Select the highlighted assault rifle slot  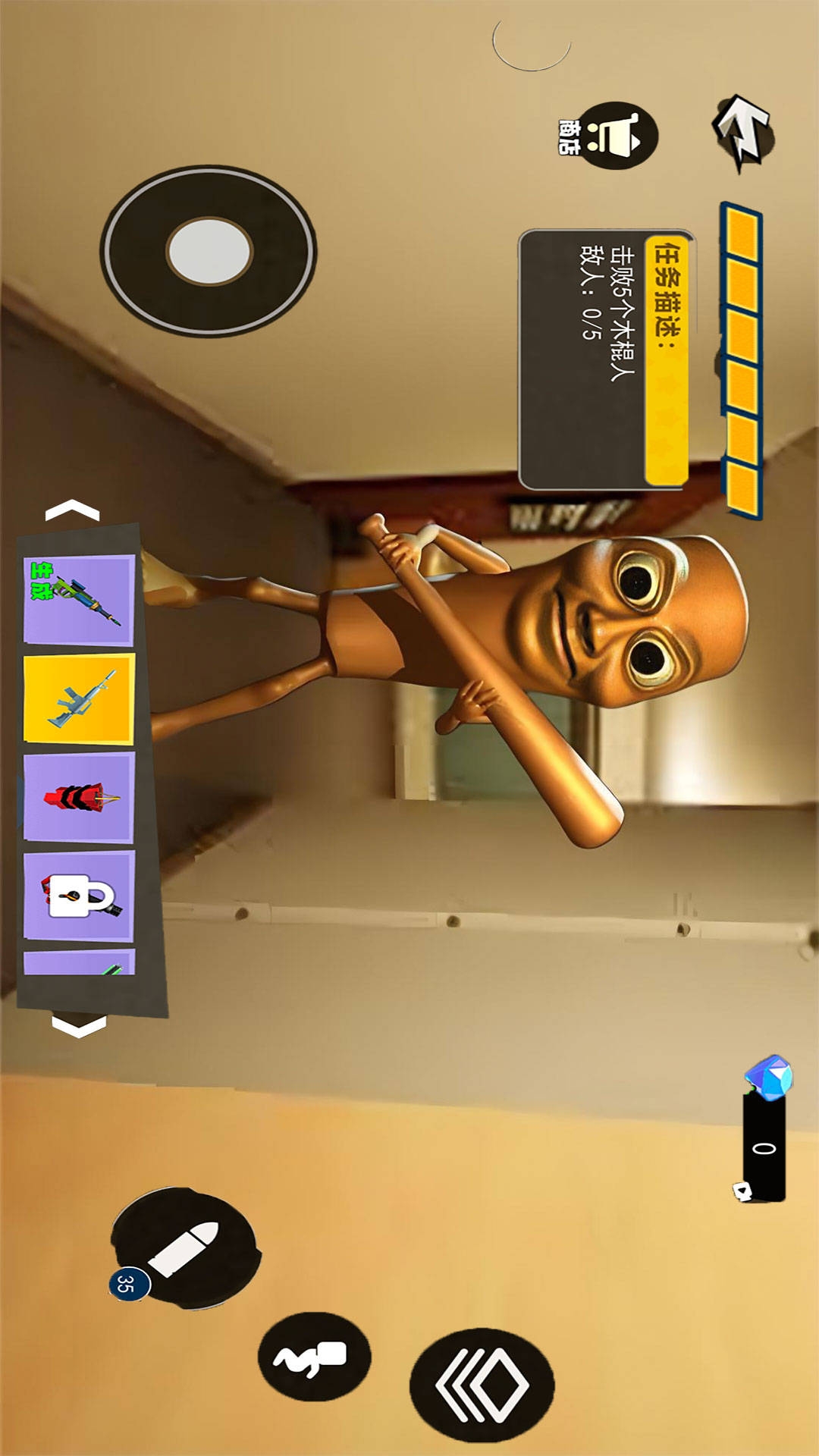79,699
